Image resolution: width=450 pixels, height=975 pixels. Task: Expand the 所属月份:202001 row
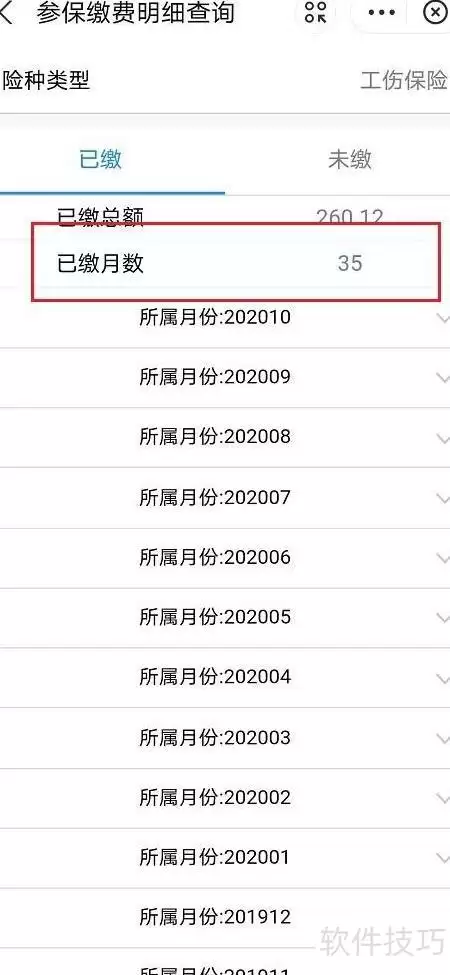coord(225,857)
